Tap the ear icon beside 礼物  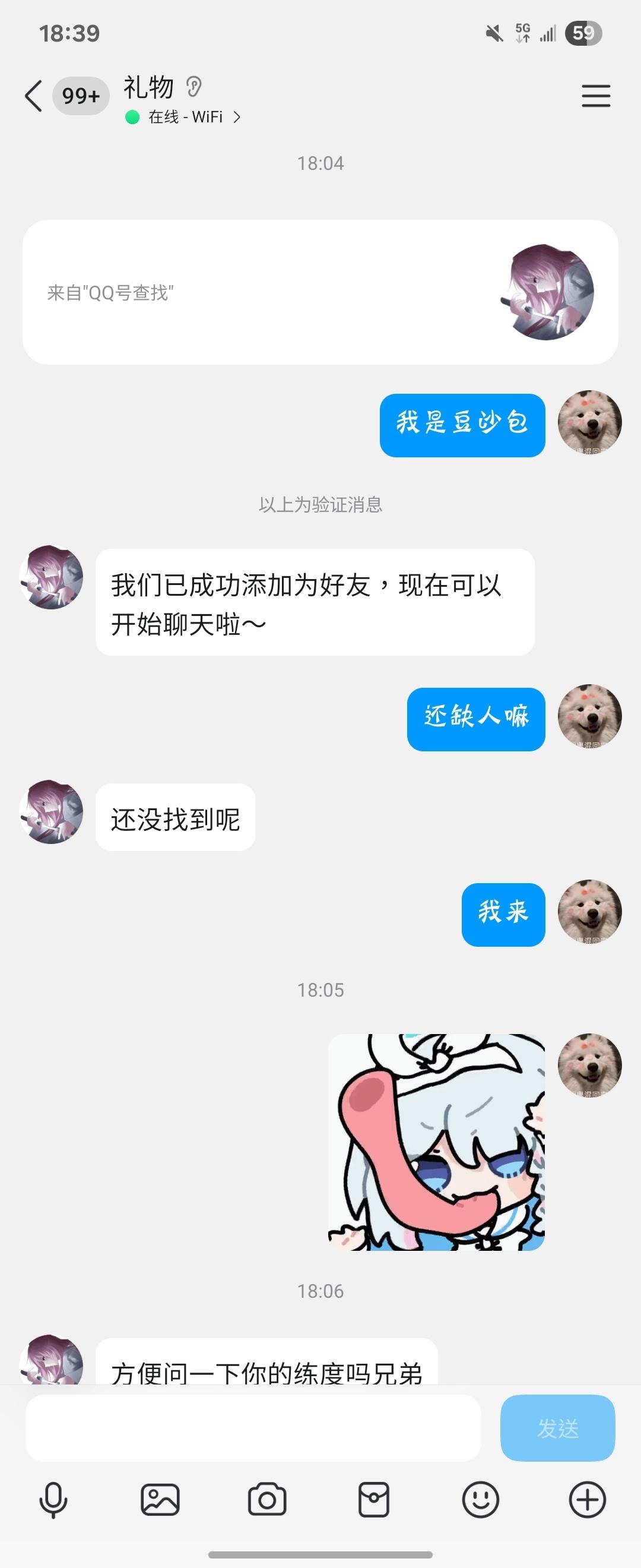coord(194,87)
